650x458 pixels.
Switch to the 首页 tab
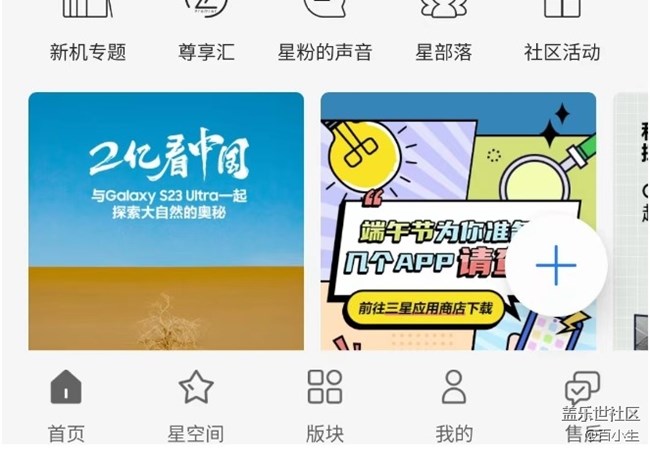(x=66, y=405)
